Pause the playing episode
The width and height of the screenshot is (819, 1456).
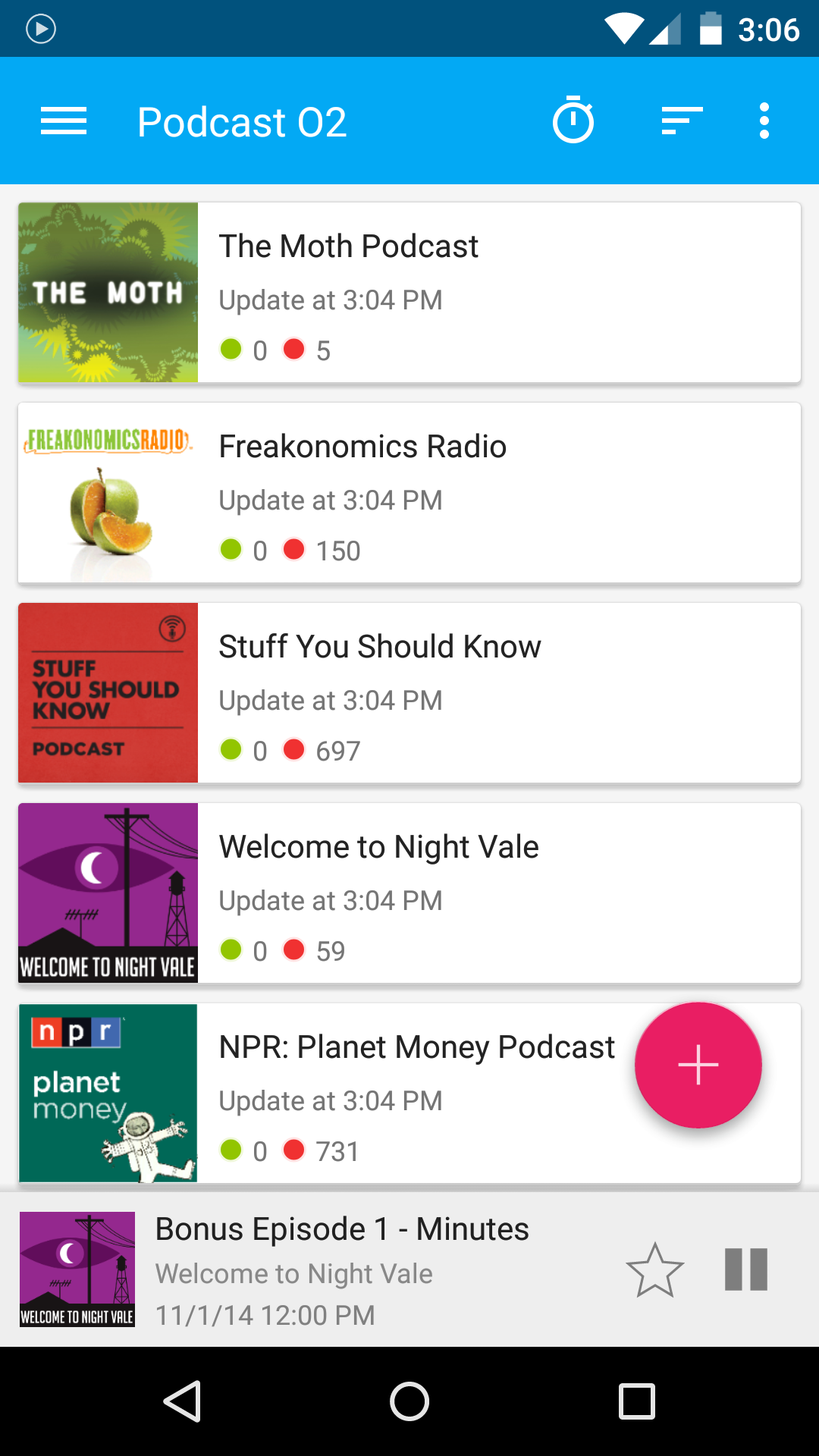[x=746, y=1269]
